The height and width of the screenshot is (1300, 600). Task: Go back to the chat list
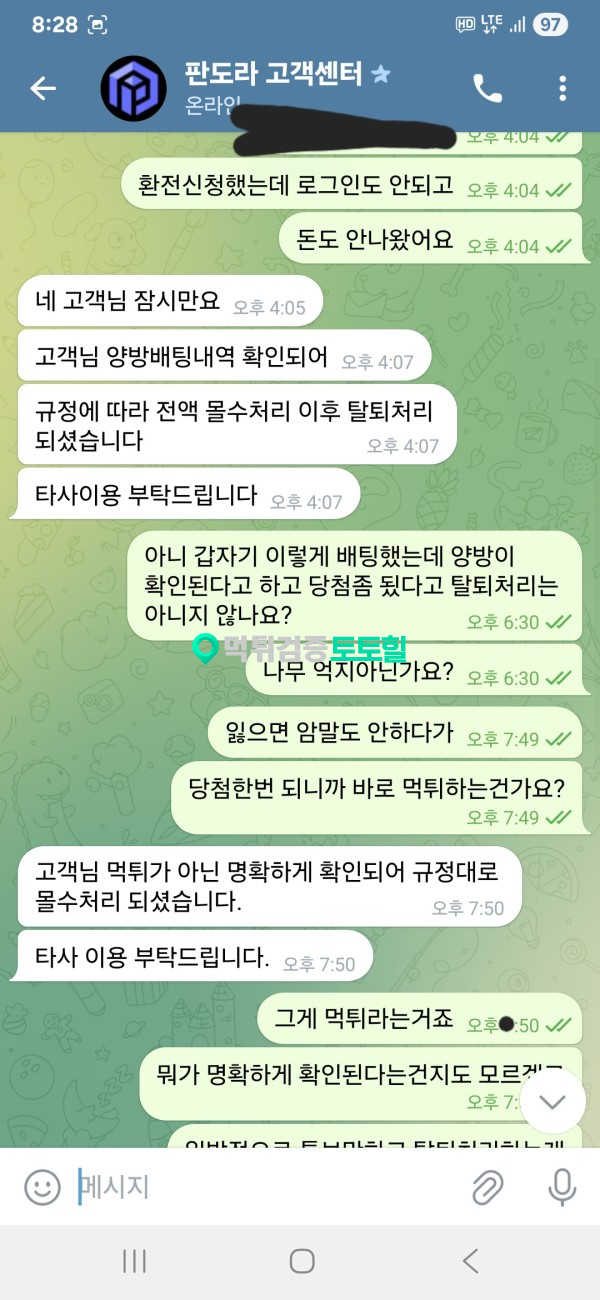point(43,89)
